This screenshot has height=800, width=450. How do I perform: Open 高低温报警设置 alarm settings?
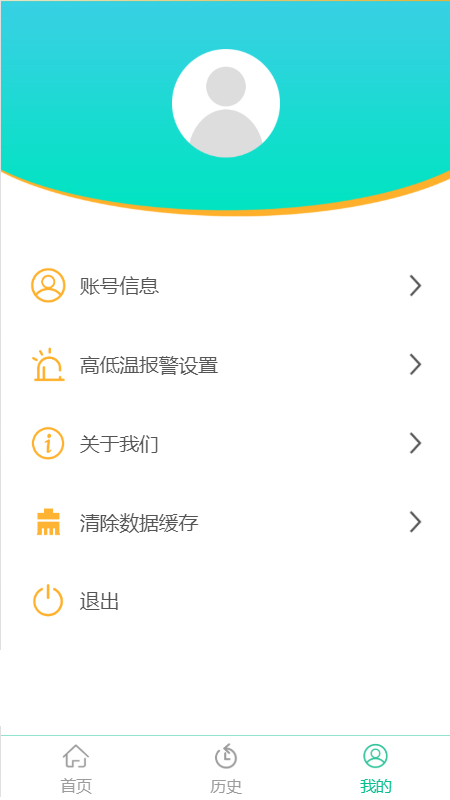(226, 365)
